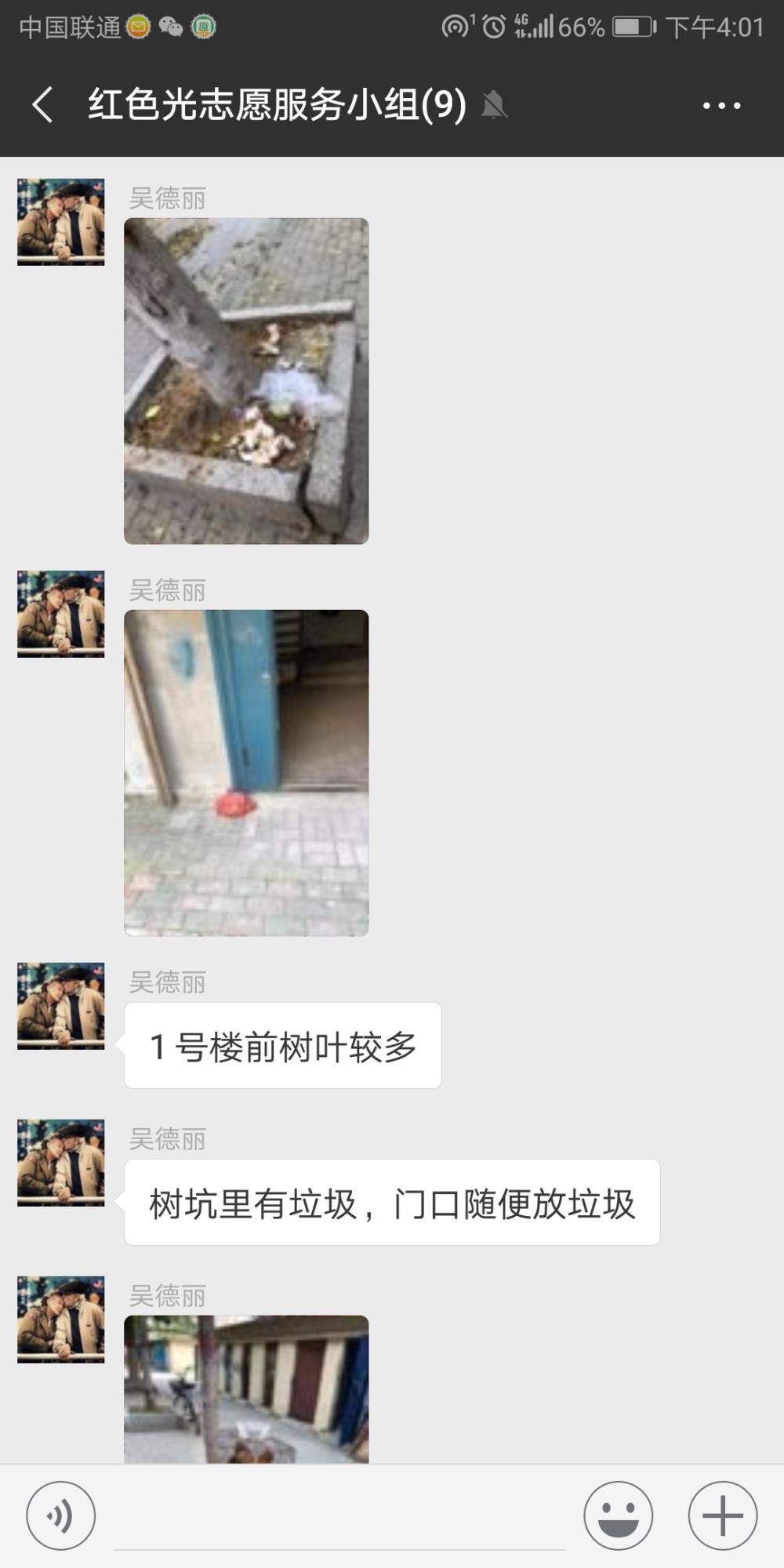Open the emoji picker
This screenshot has width=784, height=1568.
pos(618,1515)
